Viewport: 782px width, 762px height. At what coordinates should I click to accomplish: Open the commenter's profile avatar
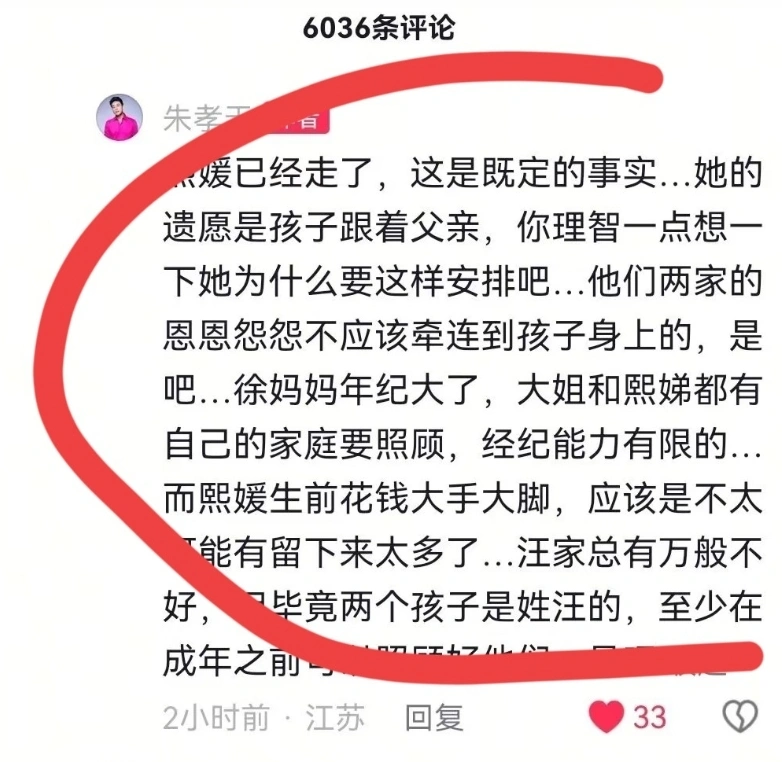(x=119, y=118)
